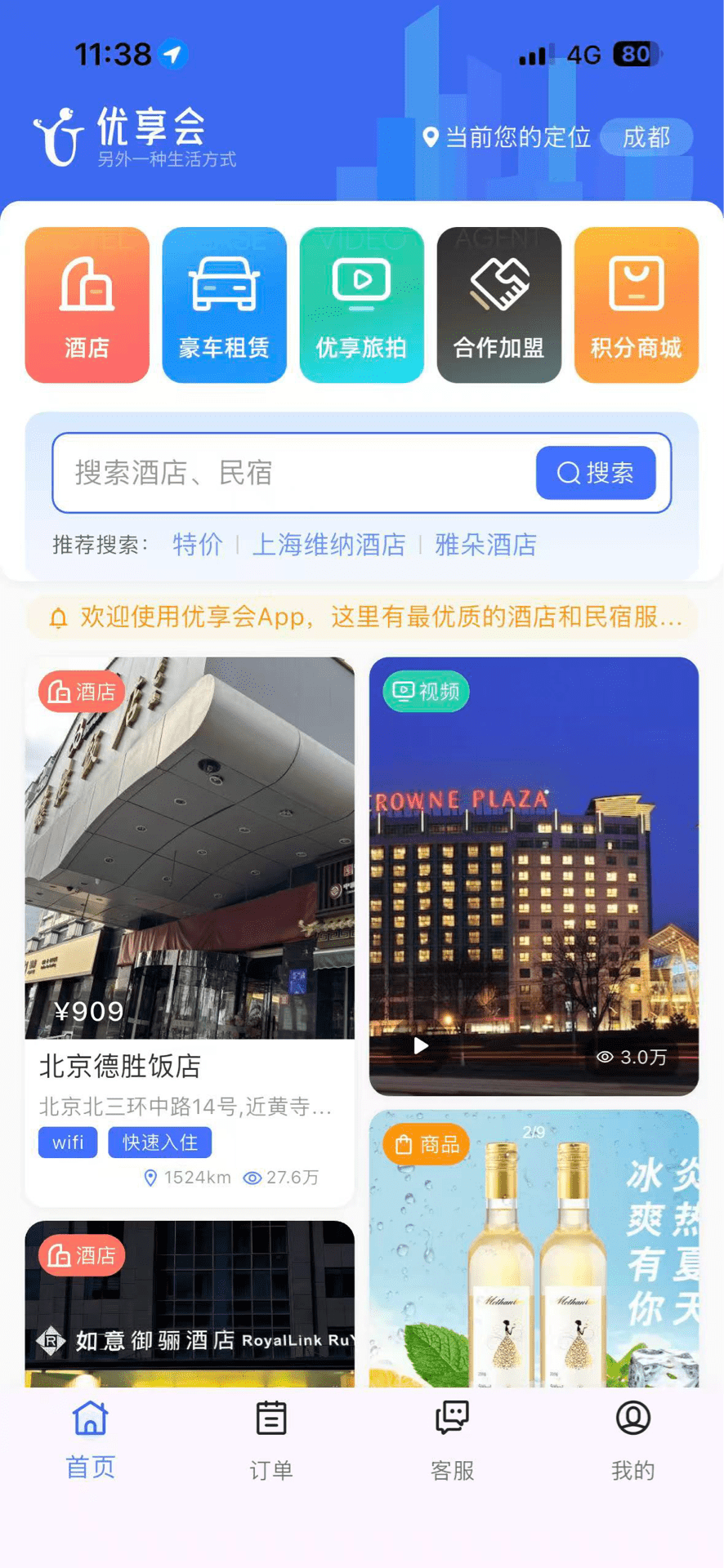The image size is (724, 1568).
Task: Click the 搜索 search button
Action: pos(596,474)
